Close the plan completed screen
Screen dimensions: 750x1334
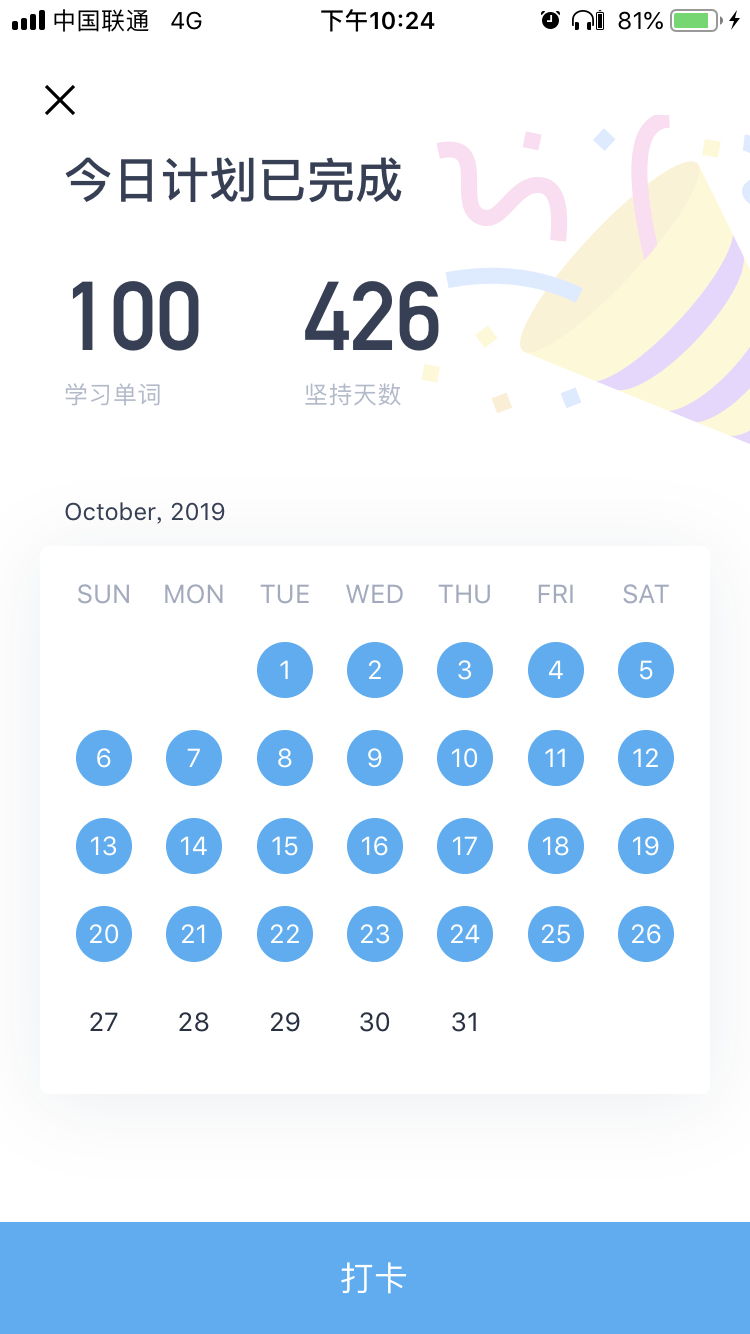click(60, 100)
